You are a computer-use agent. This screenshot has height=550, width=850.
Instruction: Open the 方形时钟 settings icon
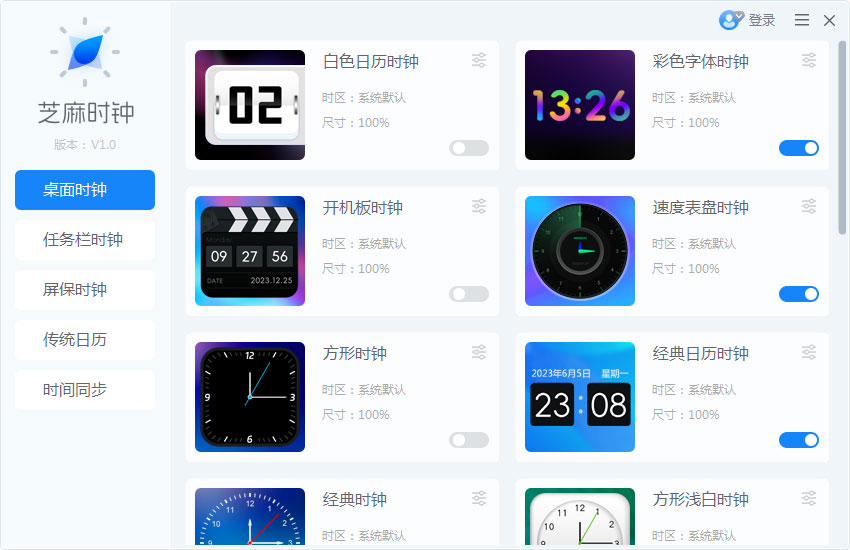[479, 353]
